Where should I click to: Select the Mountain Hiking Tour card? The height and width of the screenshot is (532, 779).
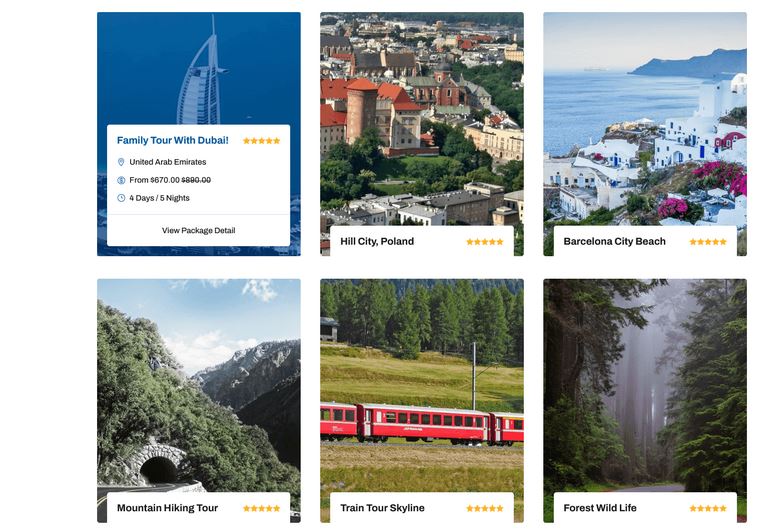(167, 508)
